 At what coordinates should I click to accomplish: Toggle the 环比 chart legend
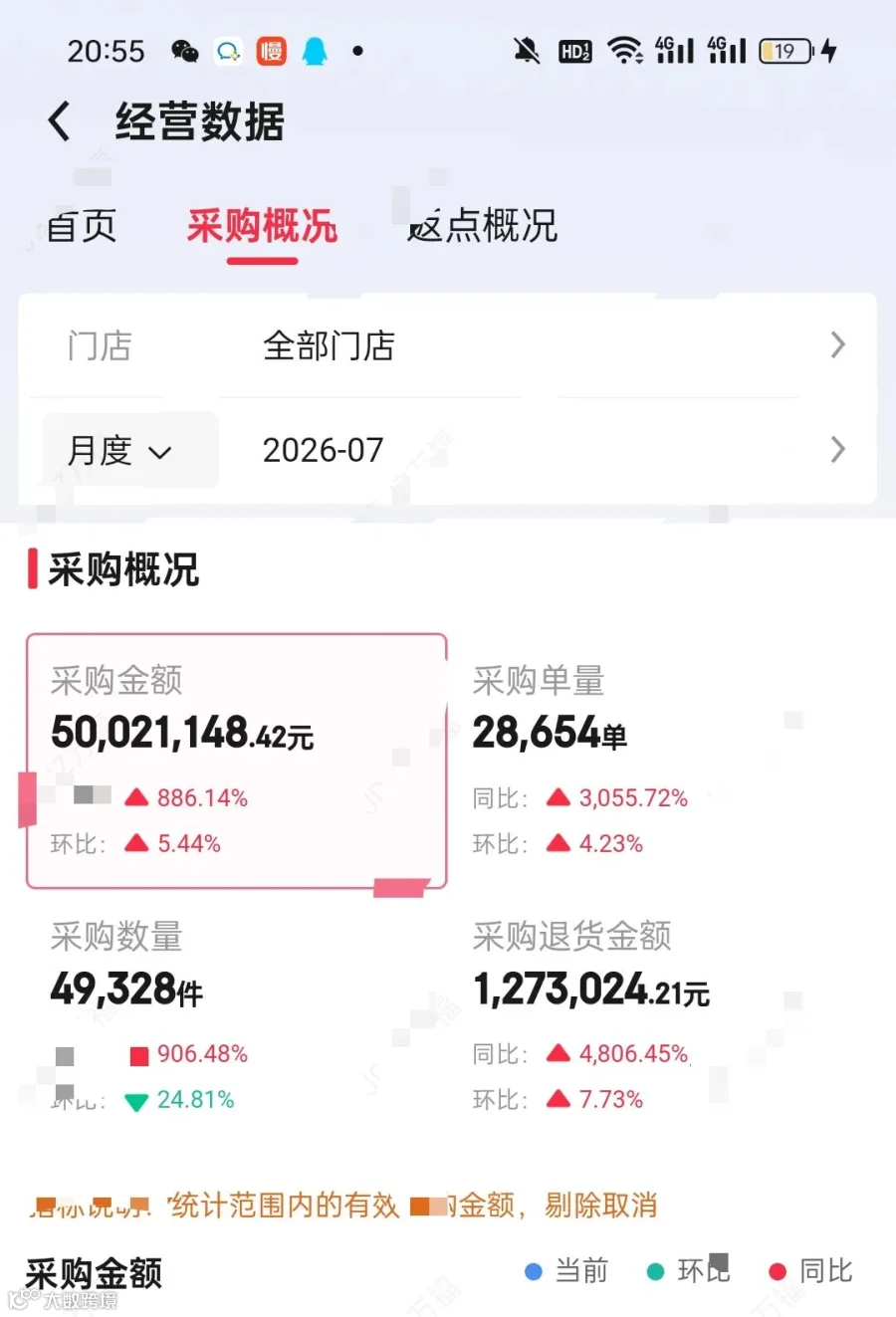point(689,1271)
